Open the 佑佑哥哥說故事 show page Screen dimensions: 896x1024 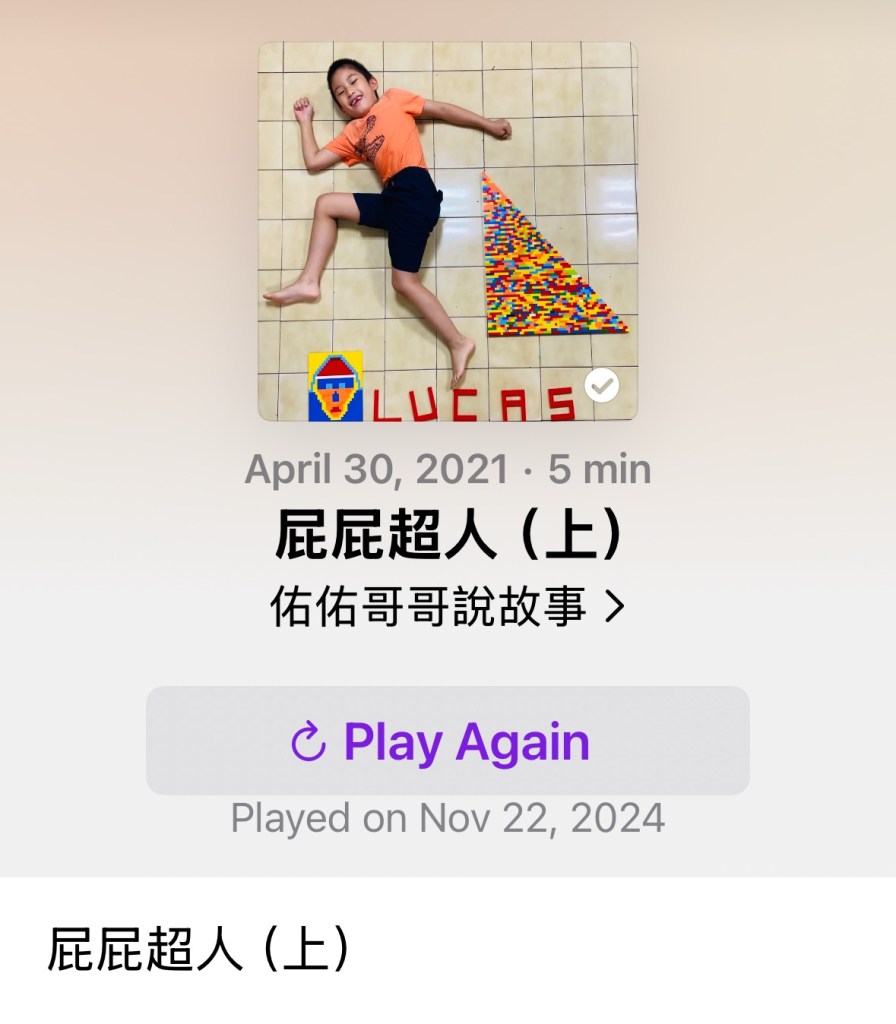point(447,607)
